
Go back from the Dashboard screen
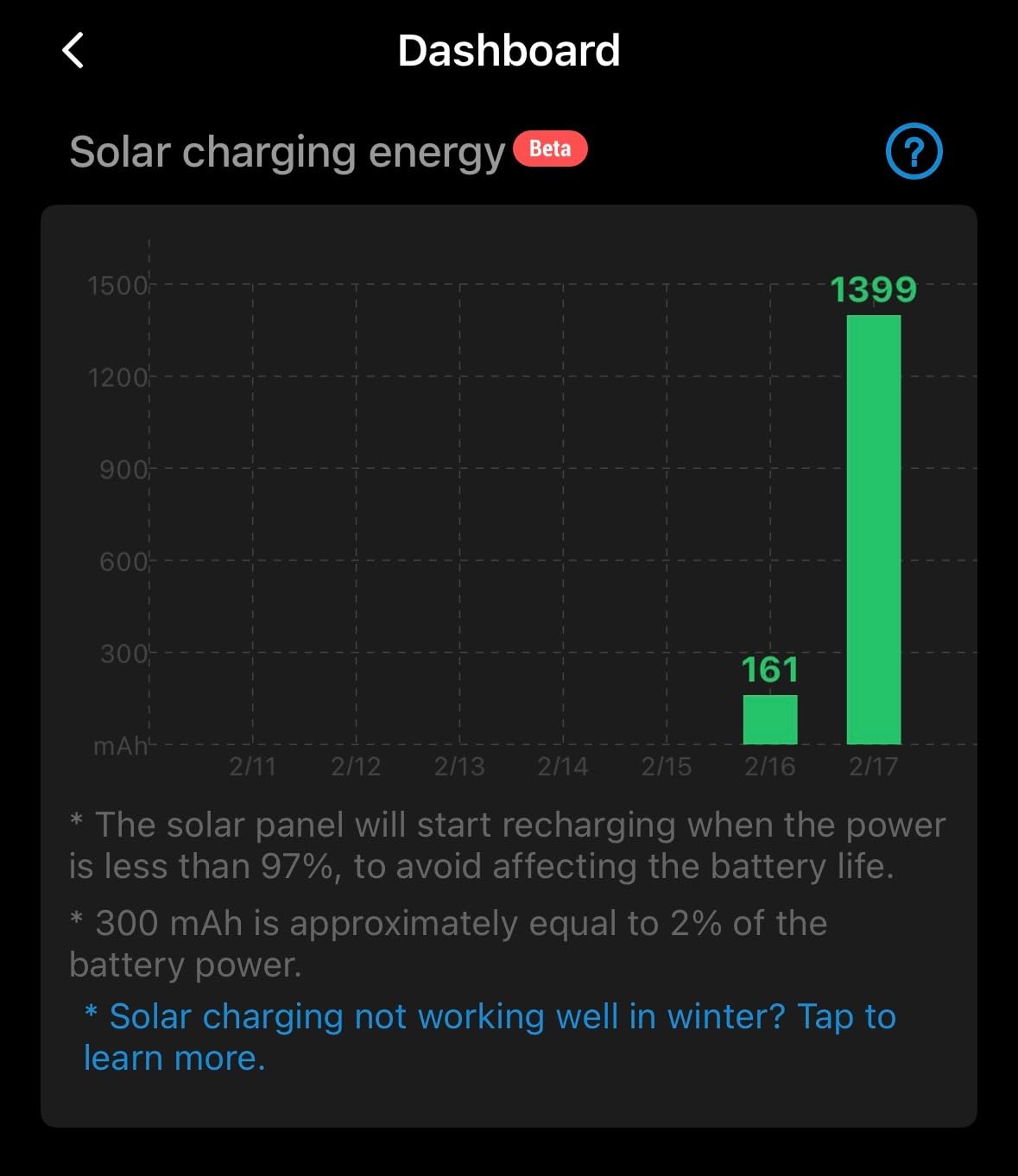(x=74, y=50)
